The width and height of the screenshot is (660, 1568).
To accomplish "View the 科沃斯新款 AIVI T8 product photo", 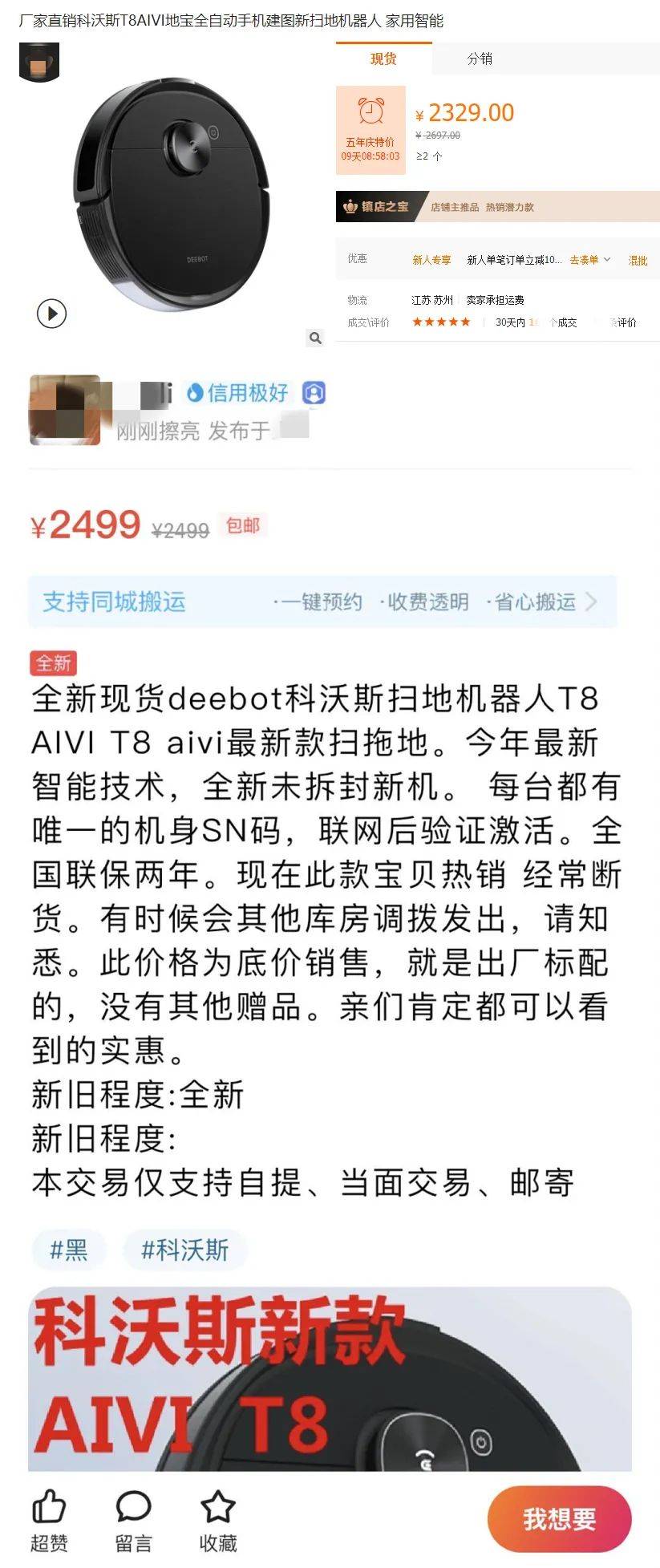I will pos(330,1378).
